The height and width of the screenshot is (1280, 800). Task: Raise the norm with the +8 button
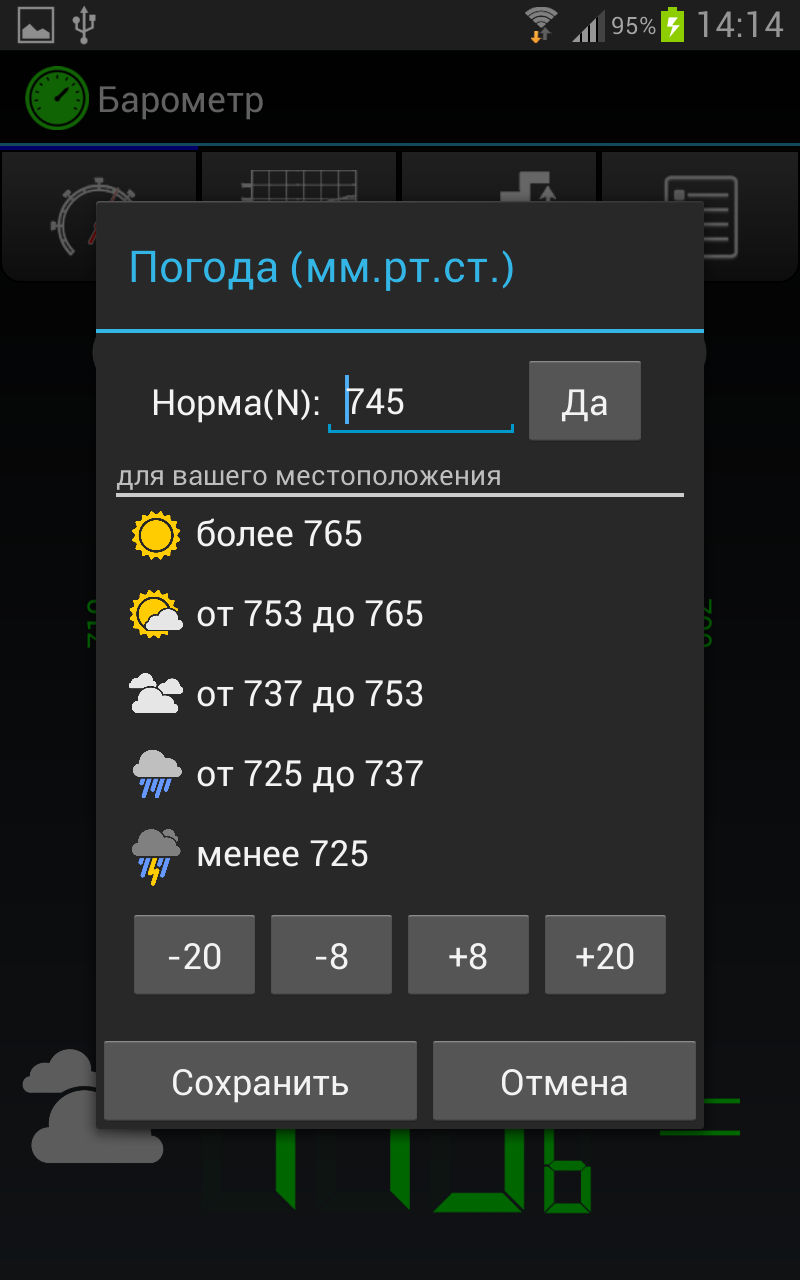(468, 956)
